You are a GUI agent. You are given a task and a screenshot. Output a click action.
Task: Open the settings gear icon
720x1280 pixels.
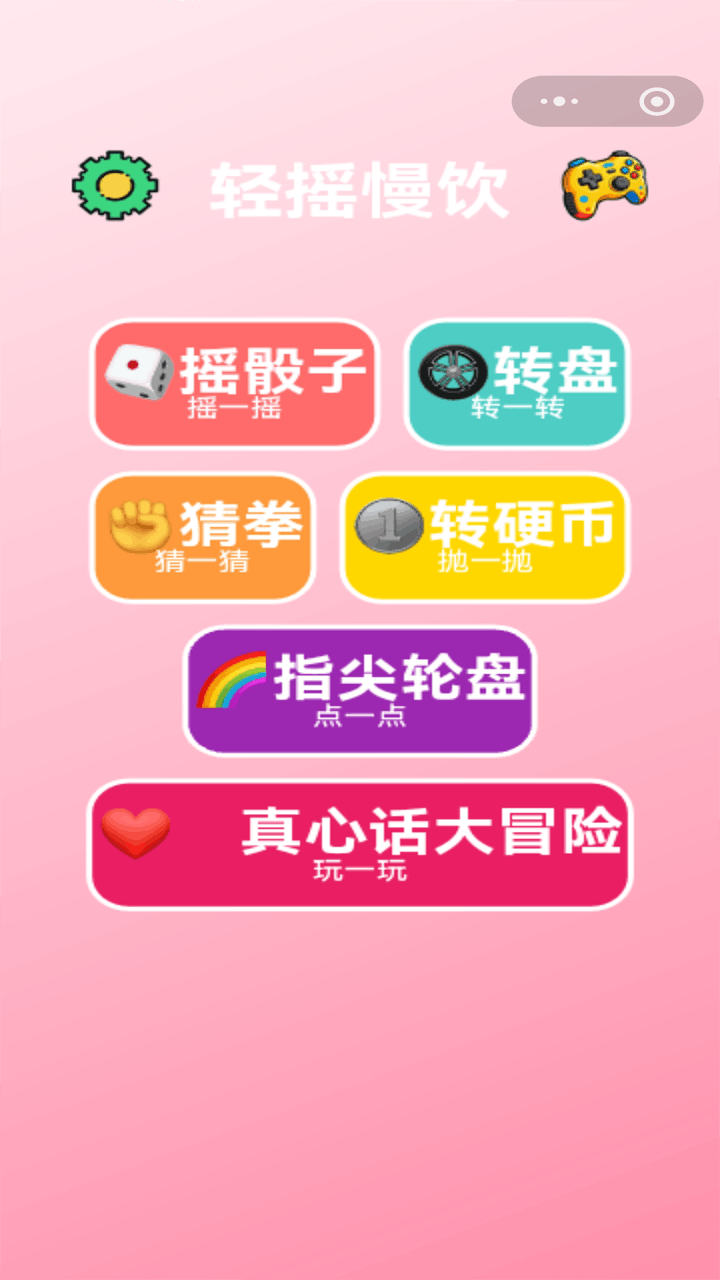pos(114,186)
